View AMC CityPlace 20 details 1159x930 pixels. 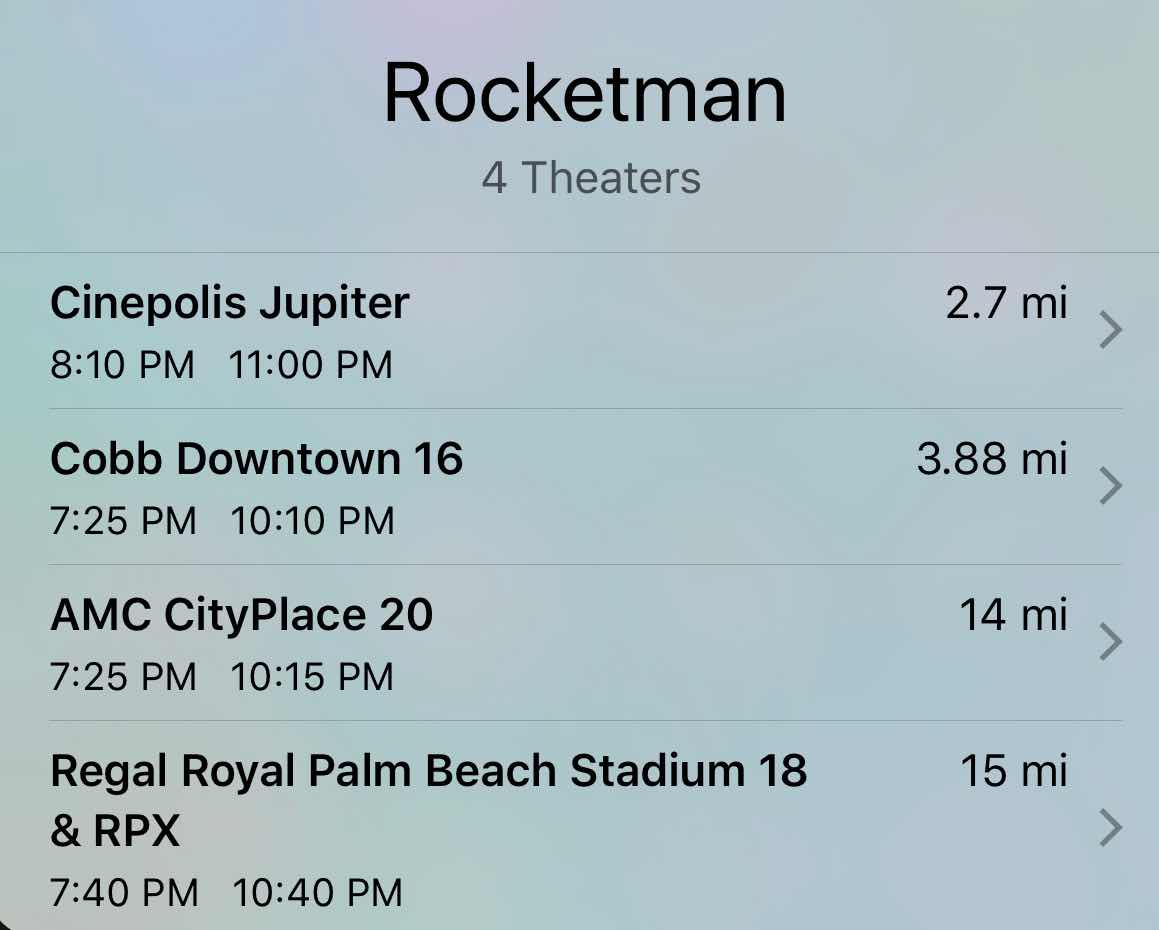point(580,643)
